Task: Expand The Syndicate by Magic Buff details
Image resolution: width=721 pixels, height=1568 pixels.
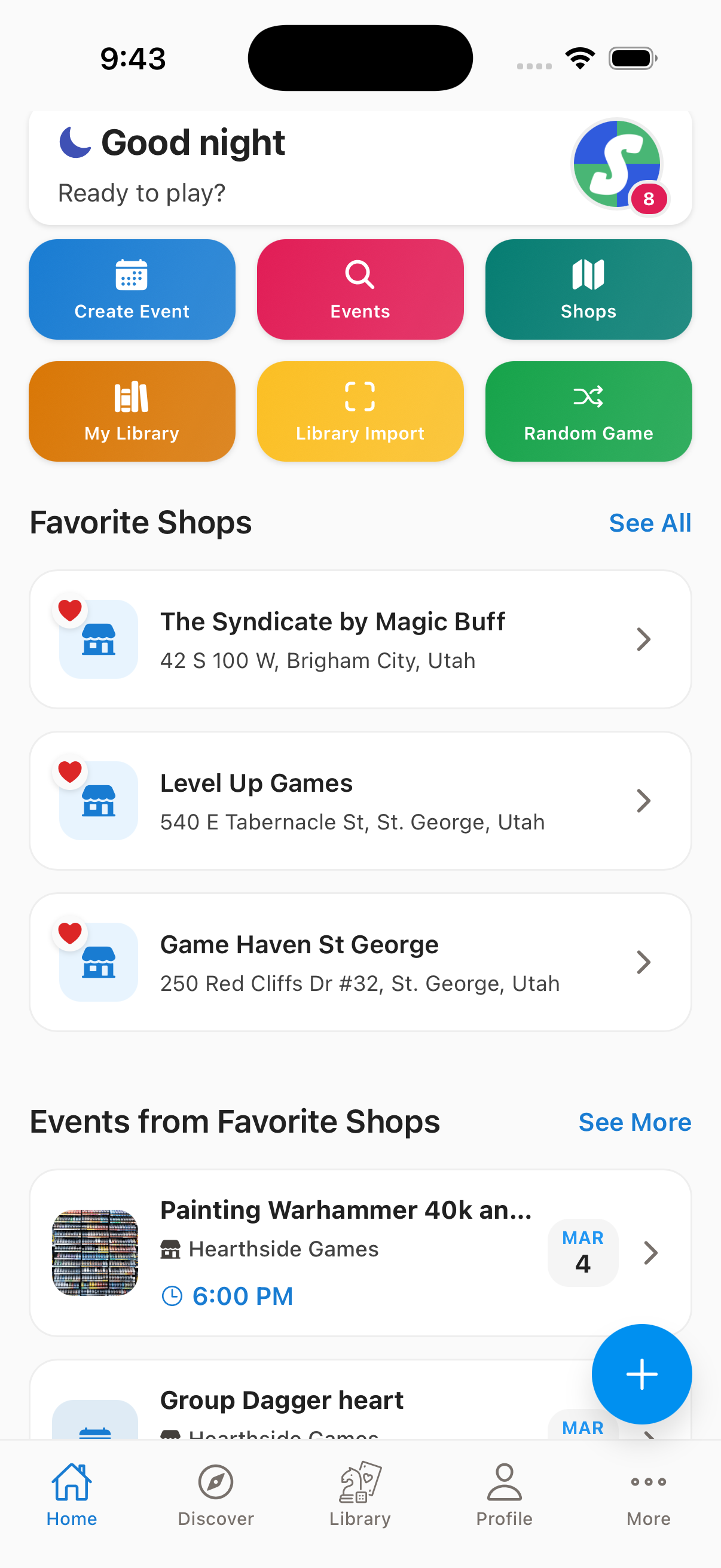Action: (x=643, y=639)
